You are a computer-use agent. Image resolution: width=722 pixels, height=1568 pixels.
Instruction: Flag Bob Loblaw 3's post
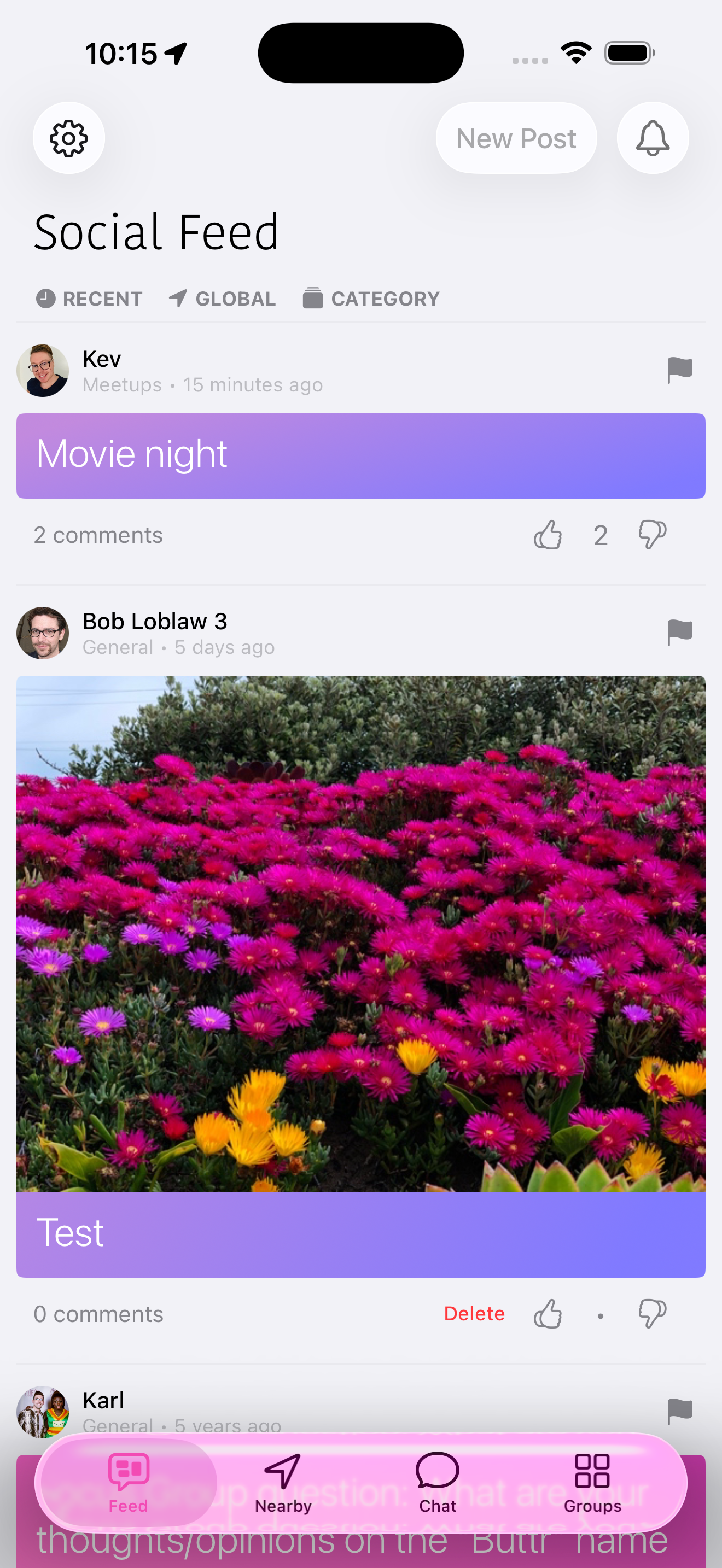tap(679, 633)
